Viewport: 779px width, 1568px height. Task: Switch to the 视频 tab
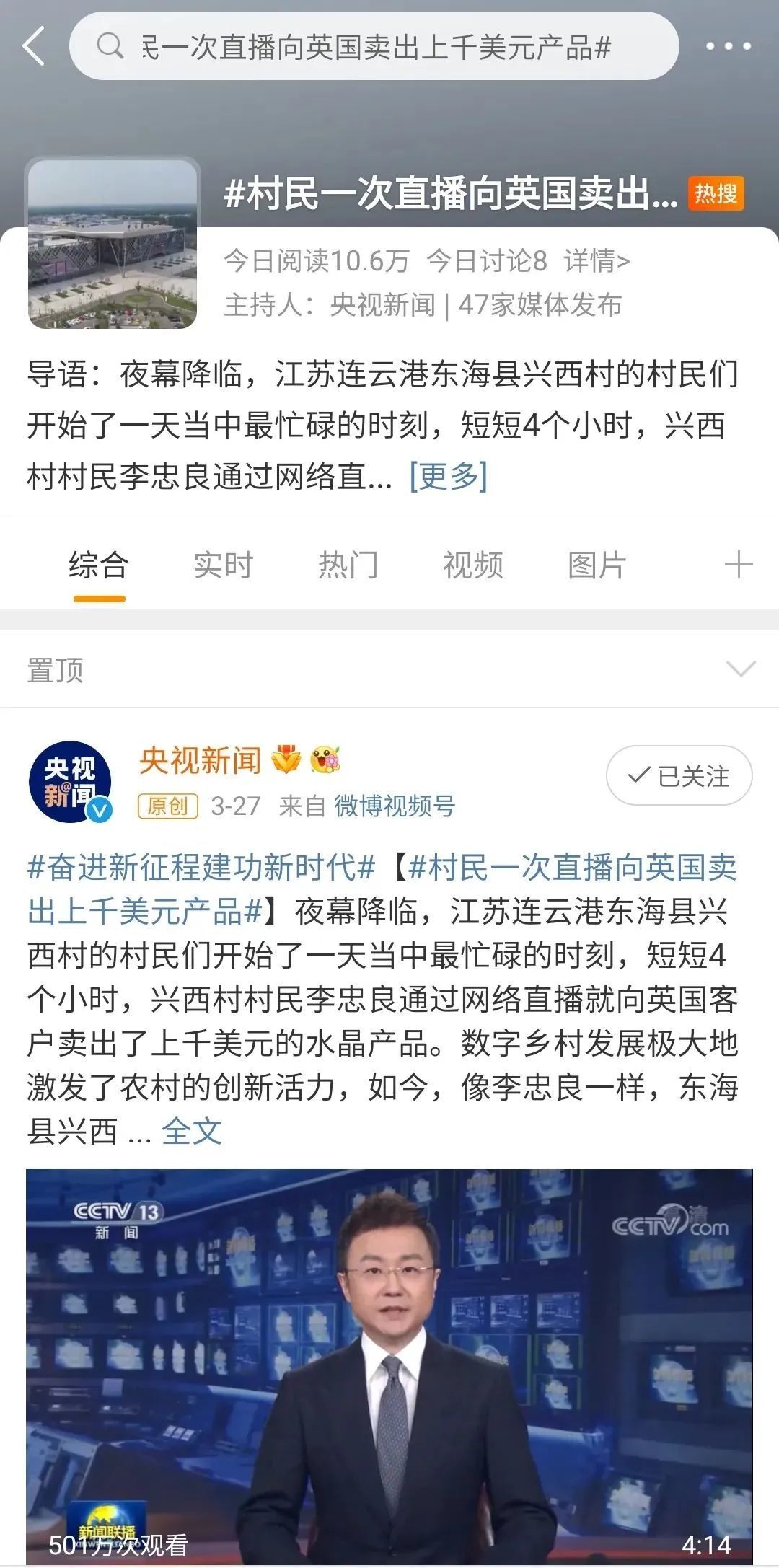(x=472, y=565)
